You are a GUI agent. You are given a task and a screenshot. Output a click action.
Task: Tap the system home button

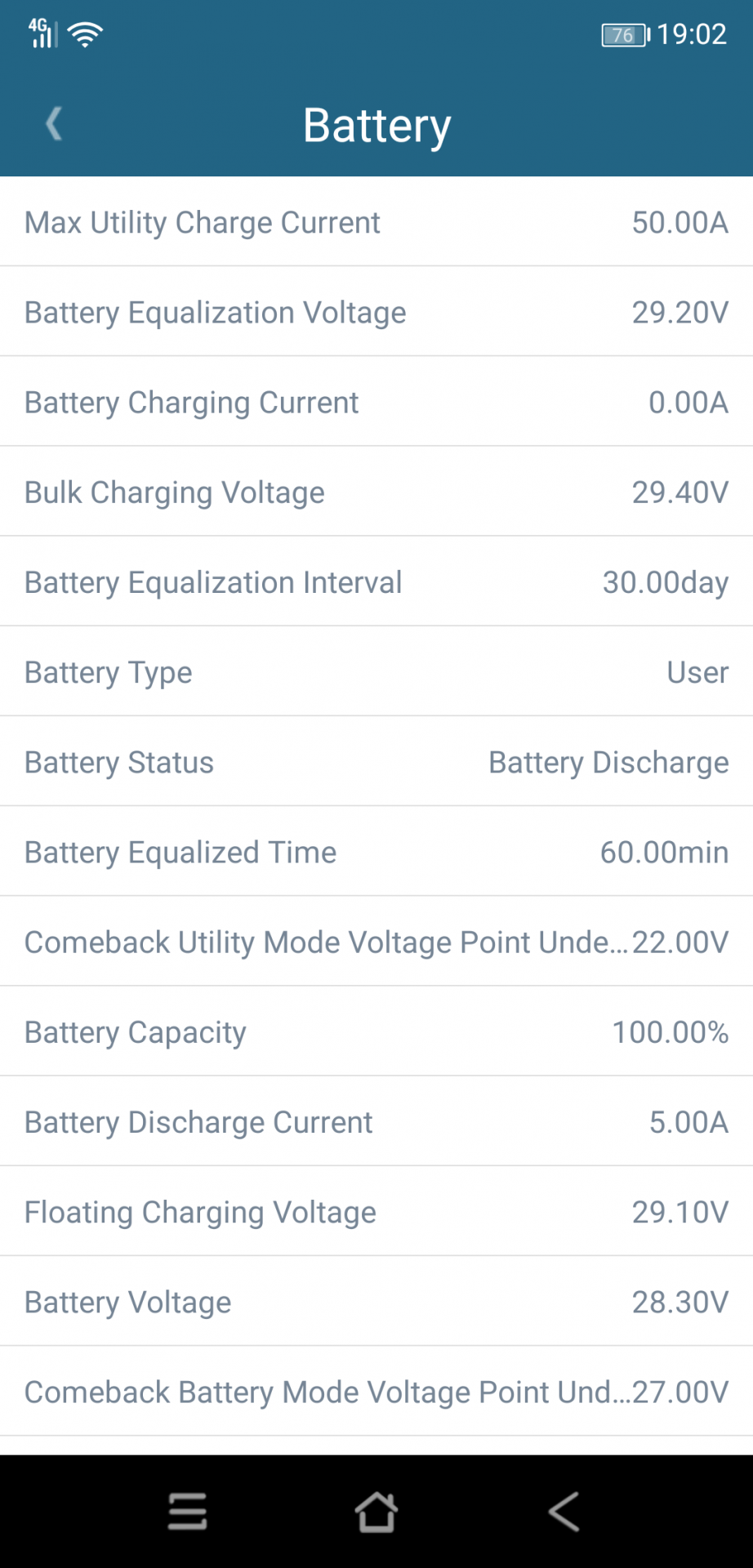click(376, 1512)
